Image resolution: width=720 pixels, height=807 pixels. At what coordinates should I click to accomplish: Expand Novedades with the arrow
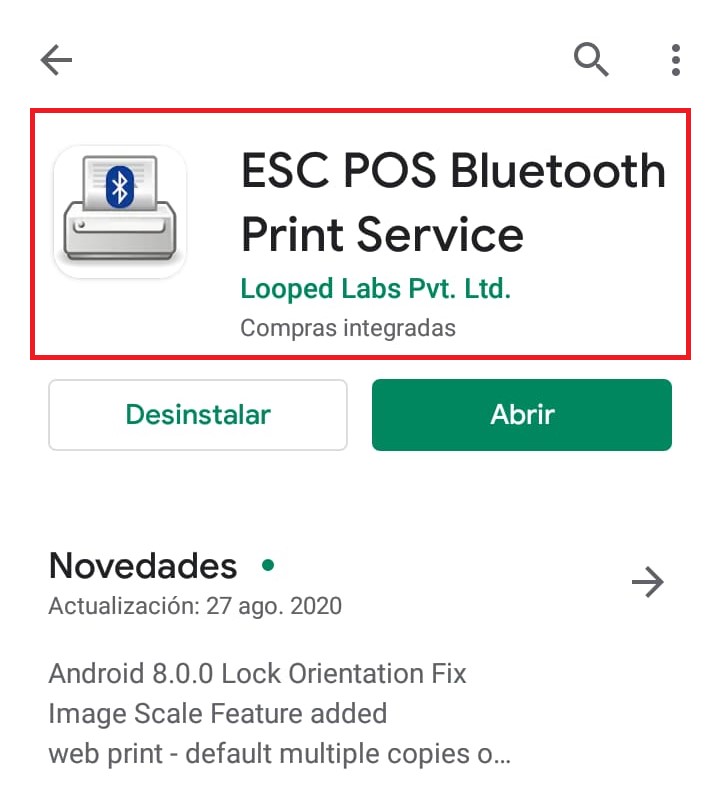(648, 581)
